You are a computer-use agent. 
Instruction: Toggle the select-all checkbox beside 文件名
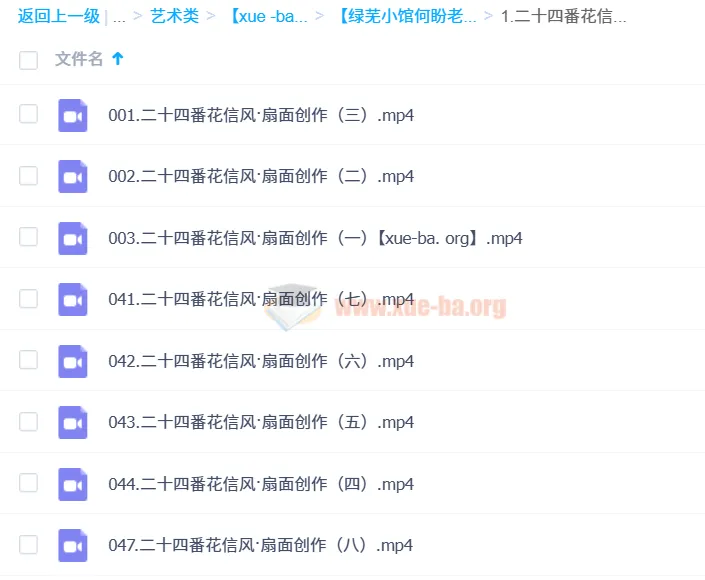[28, 60]
